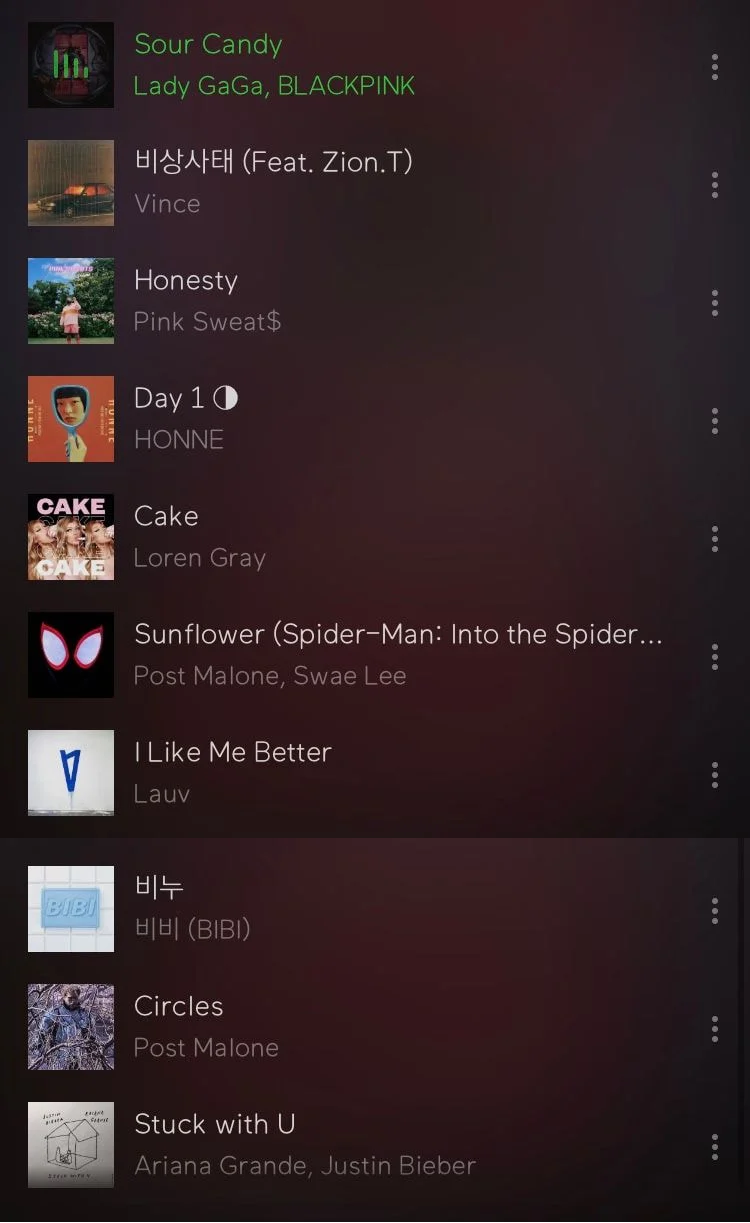Show options for 비상사태 track
Viewport: 750px width, 1223px height.
(714, 184)
